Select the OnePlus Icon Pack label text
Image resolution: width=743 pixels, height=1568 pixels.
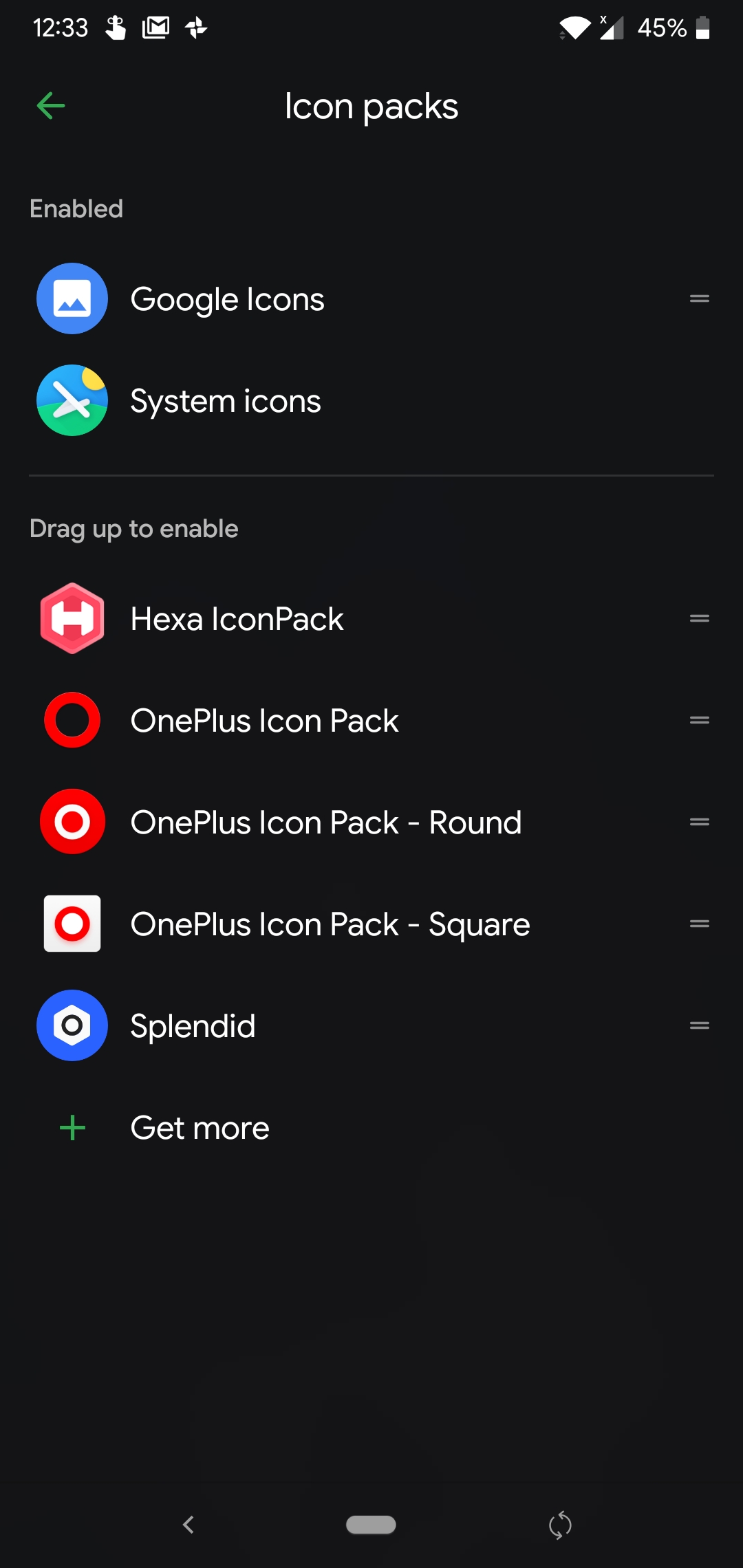coord(264,719)
